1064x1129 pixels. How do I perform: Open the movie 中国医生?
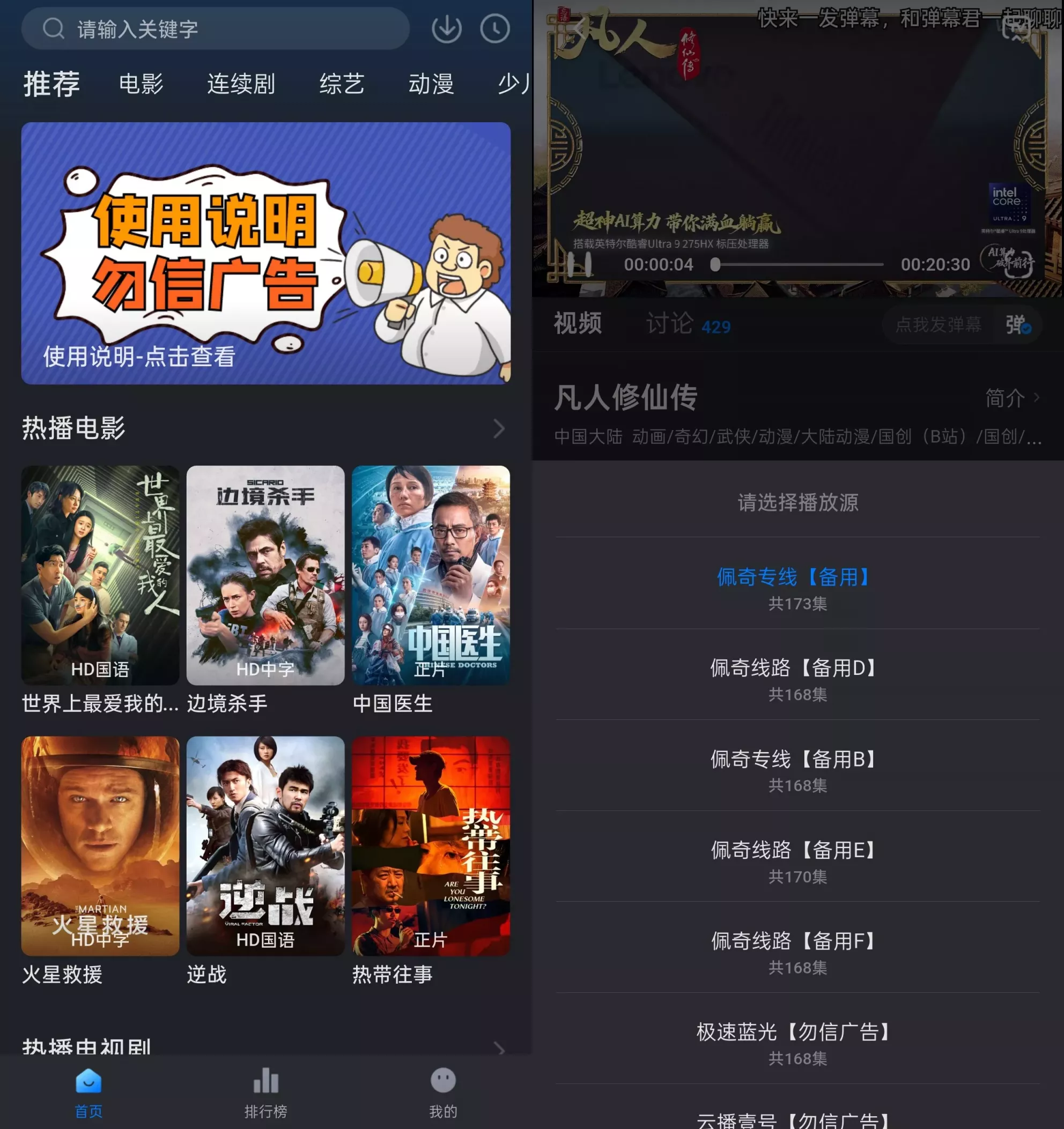point(431,575)
